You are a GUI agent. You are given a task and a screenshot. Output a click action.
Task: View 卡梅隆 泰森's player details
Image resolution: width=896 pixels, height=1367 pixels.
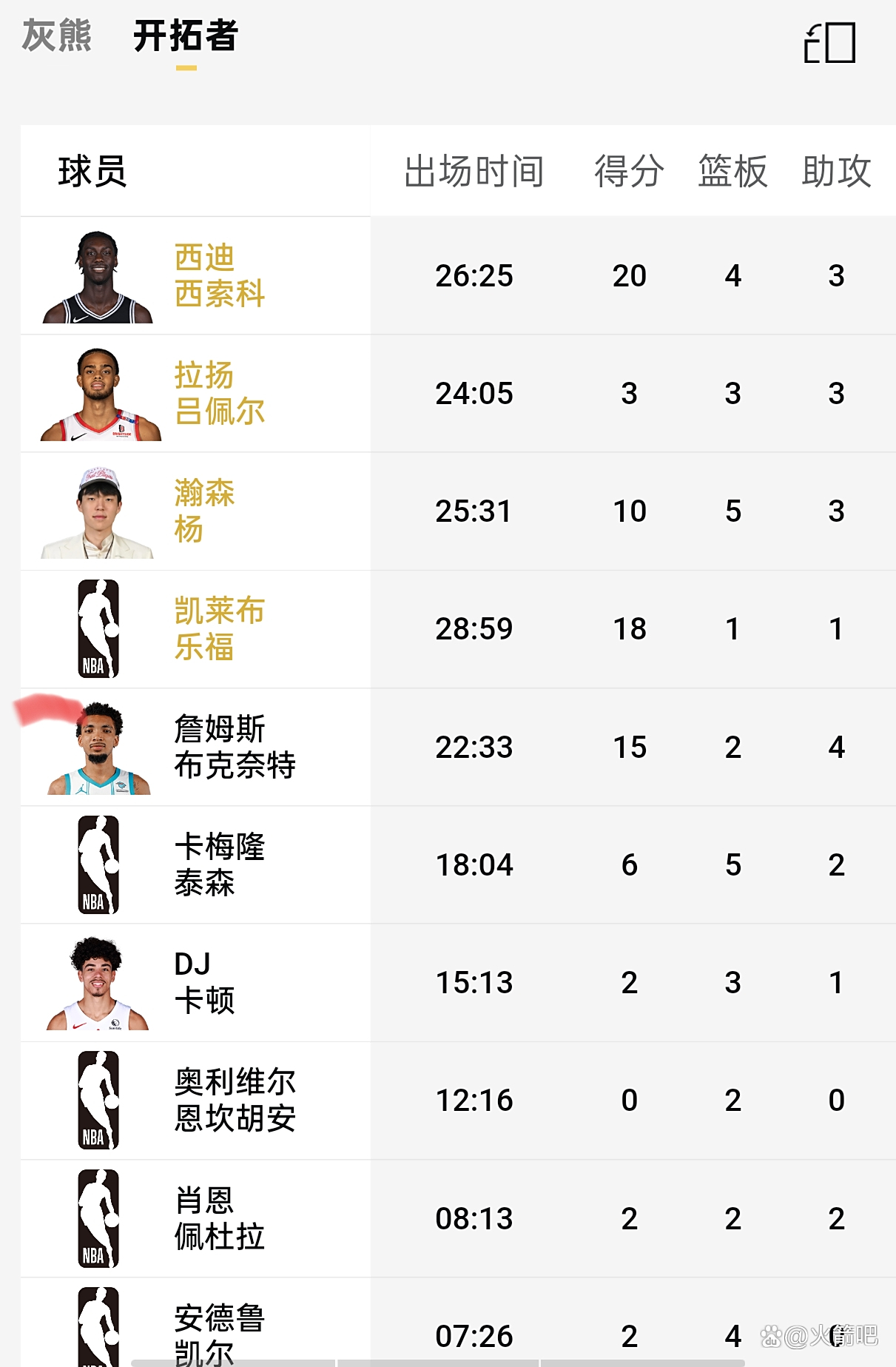click(219, 864)
